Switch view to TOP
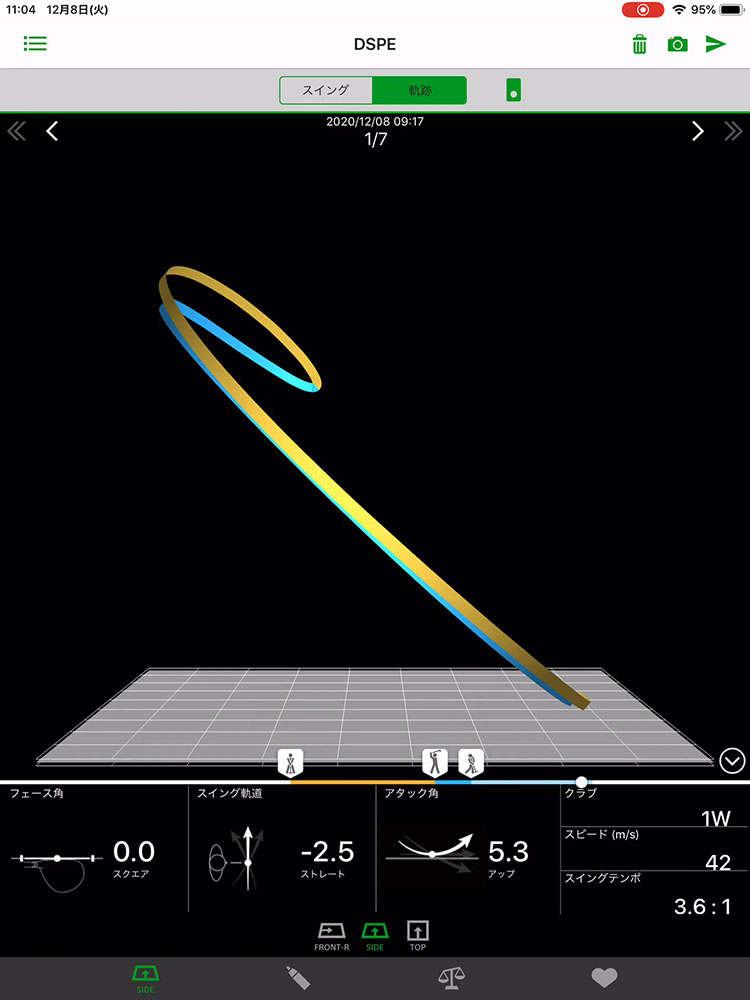750x1000 pixels. pyautogui.click(x=416, y=935)
